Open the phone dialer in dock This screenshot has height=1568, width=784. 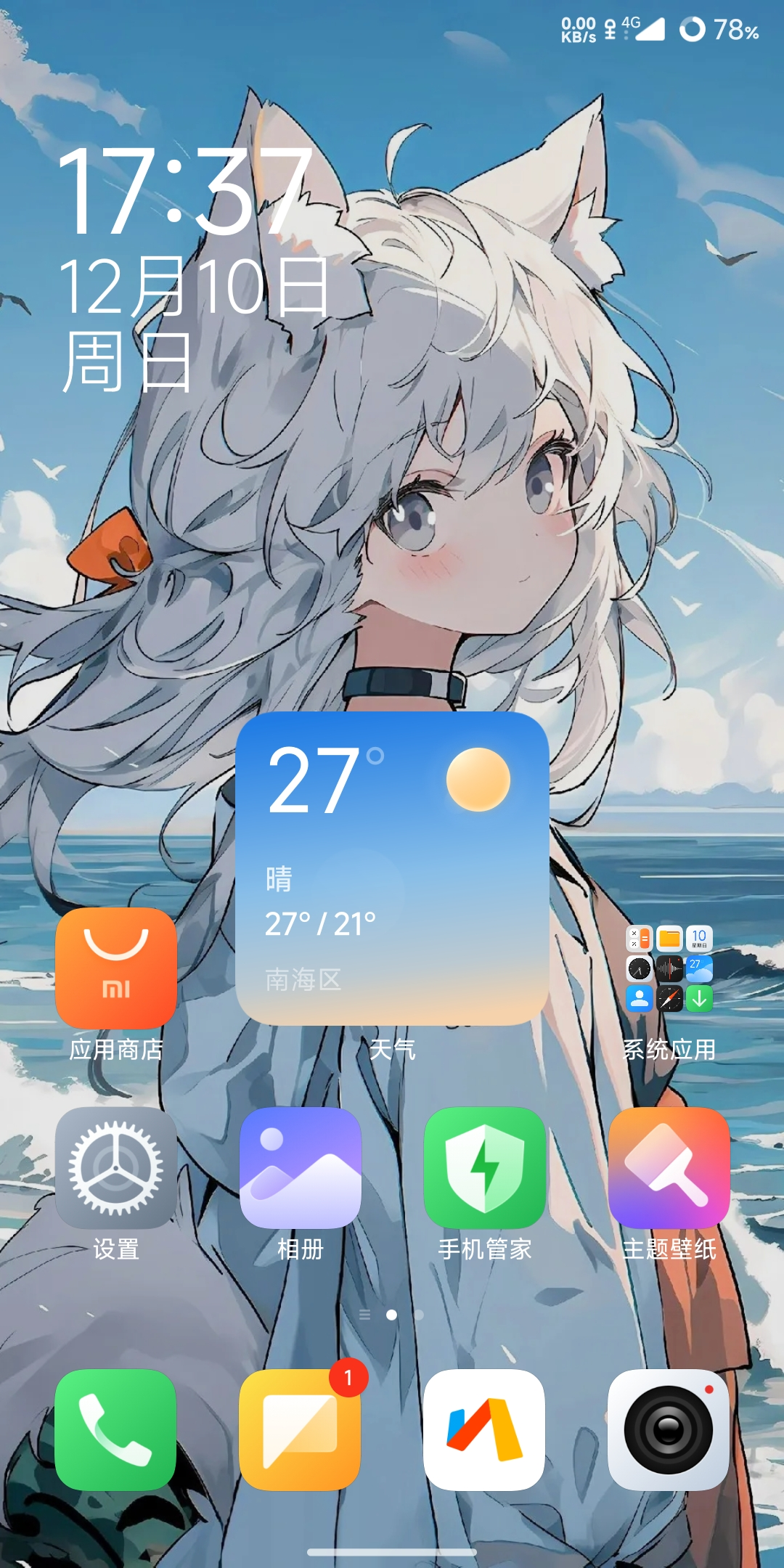116,1429
